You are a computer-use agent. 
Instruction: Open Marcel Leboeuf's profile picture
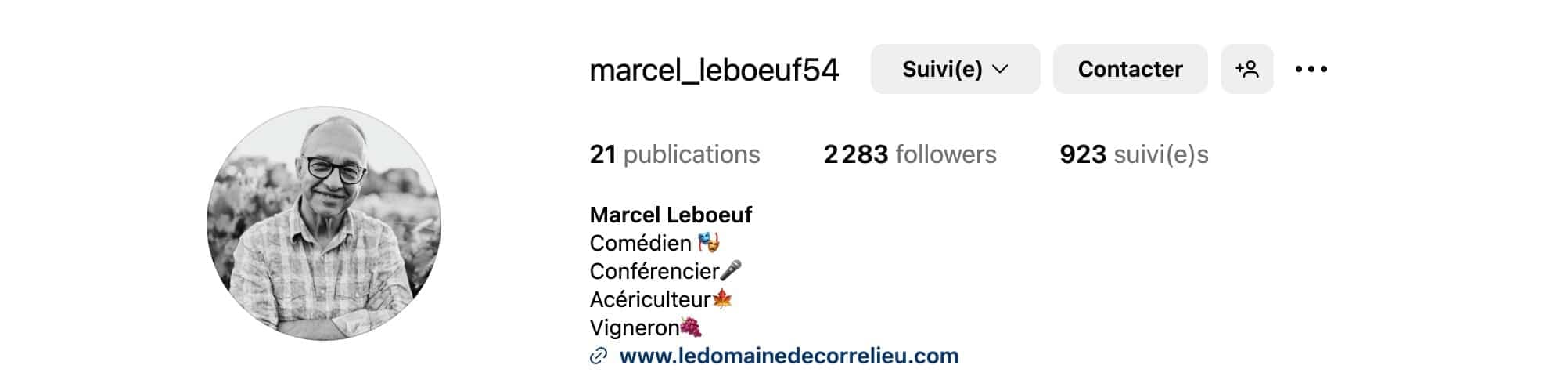(324, 223)
